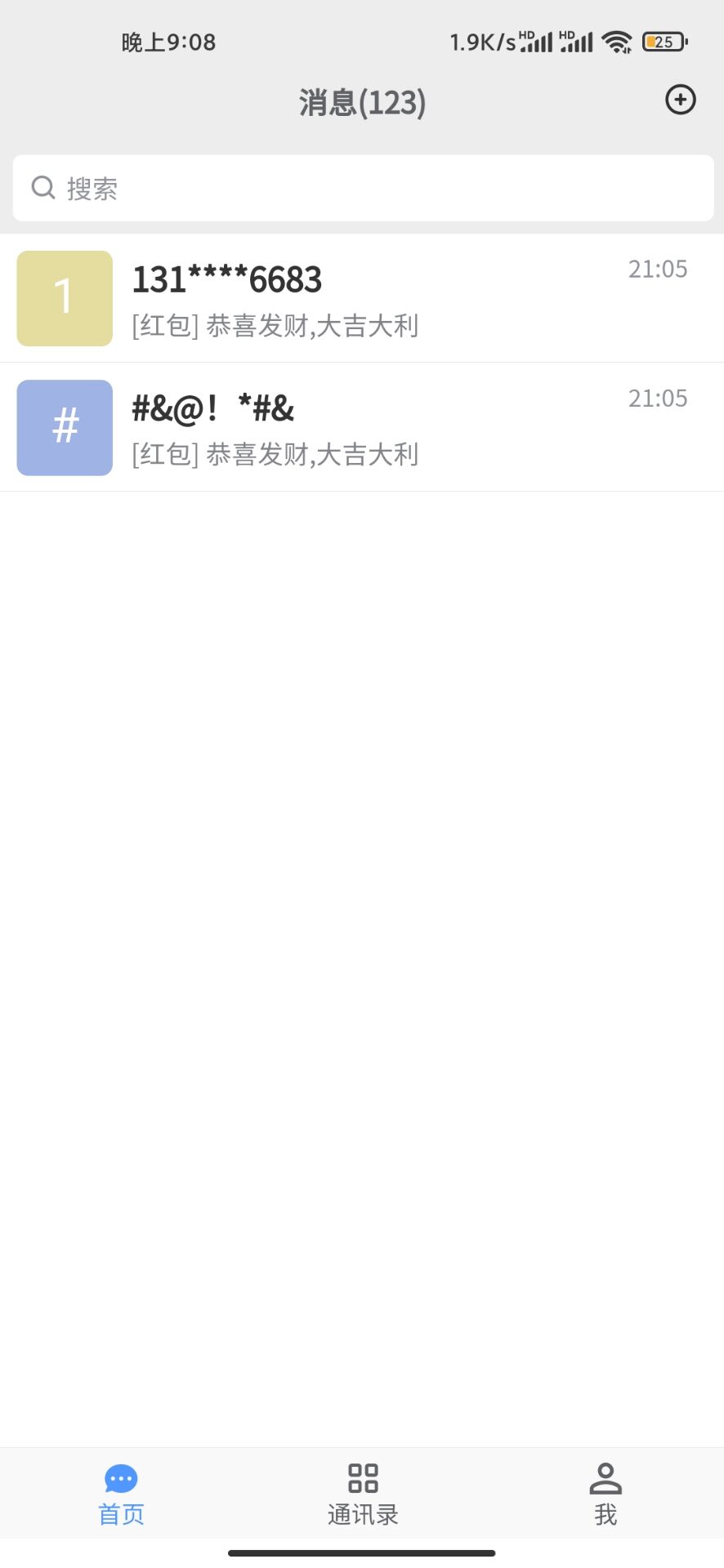
Task: Switch to the 通讯录 tab
Action: pyautogui.click(x=362, y=1494)
